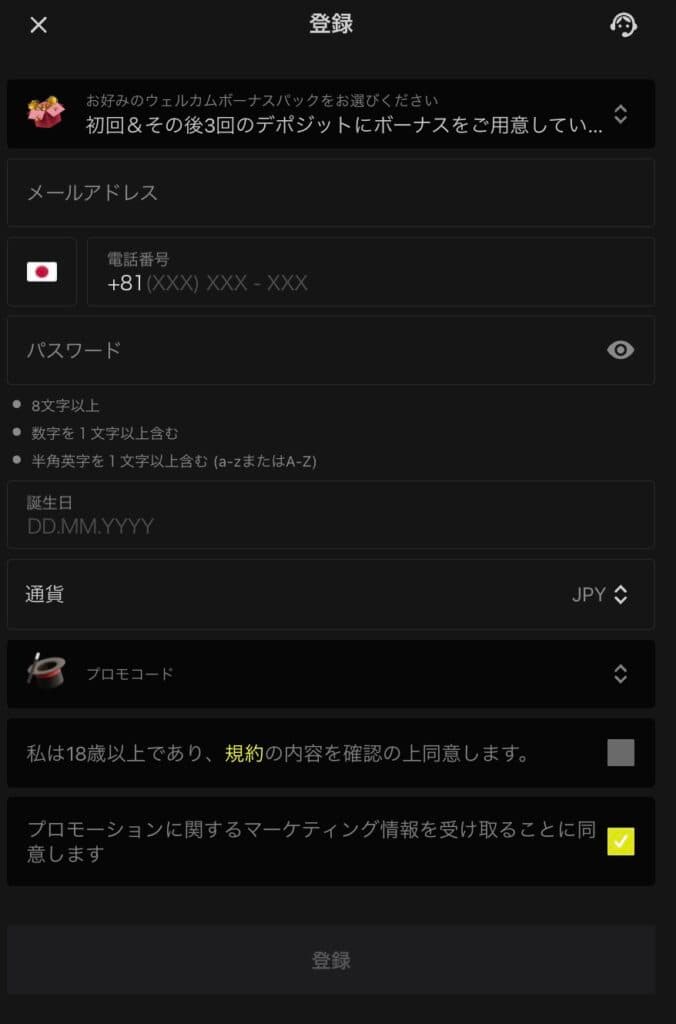
Task: Tap the メールアドレス email field
Action: click(330, 193)
